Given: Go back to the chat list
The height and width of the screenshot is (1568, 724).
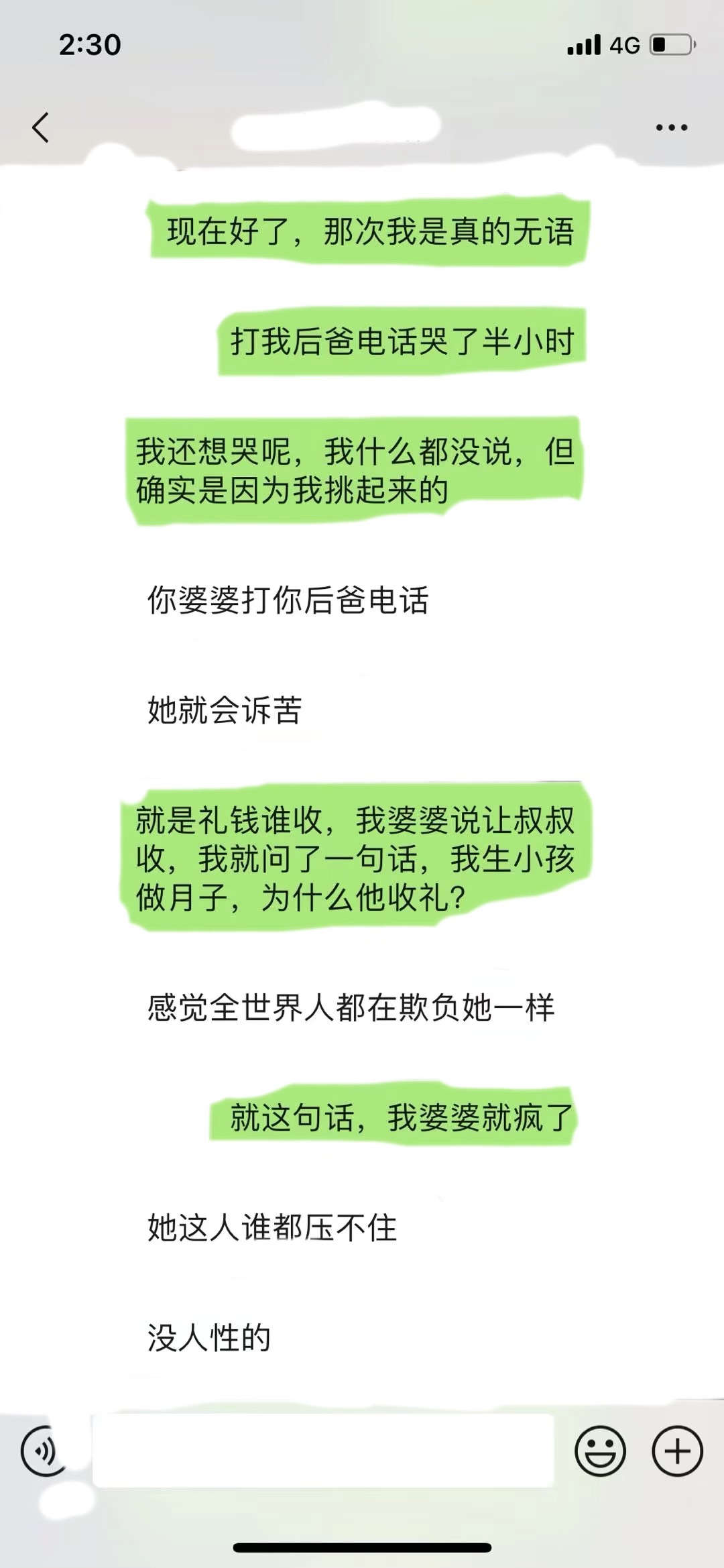Looking at the screenshot, I should pos(41,127).
